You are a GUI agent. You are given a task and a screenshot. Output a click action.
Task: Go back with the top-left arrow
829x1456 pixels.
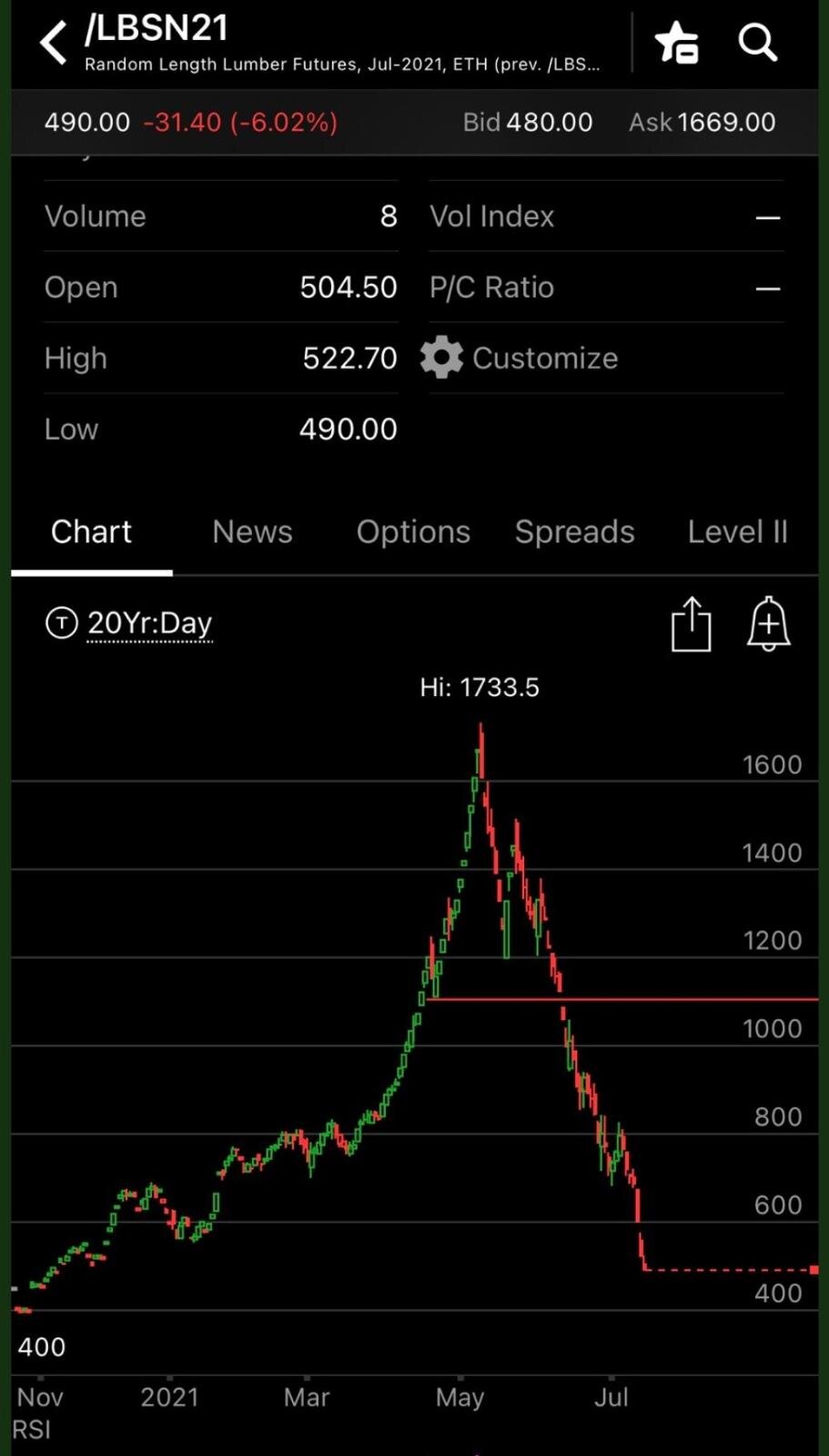click(54, 43)
